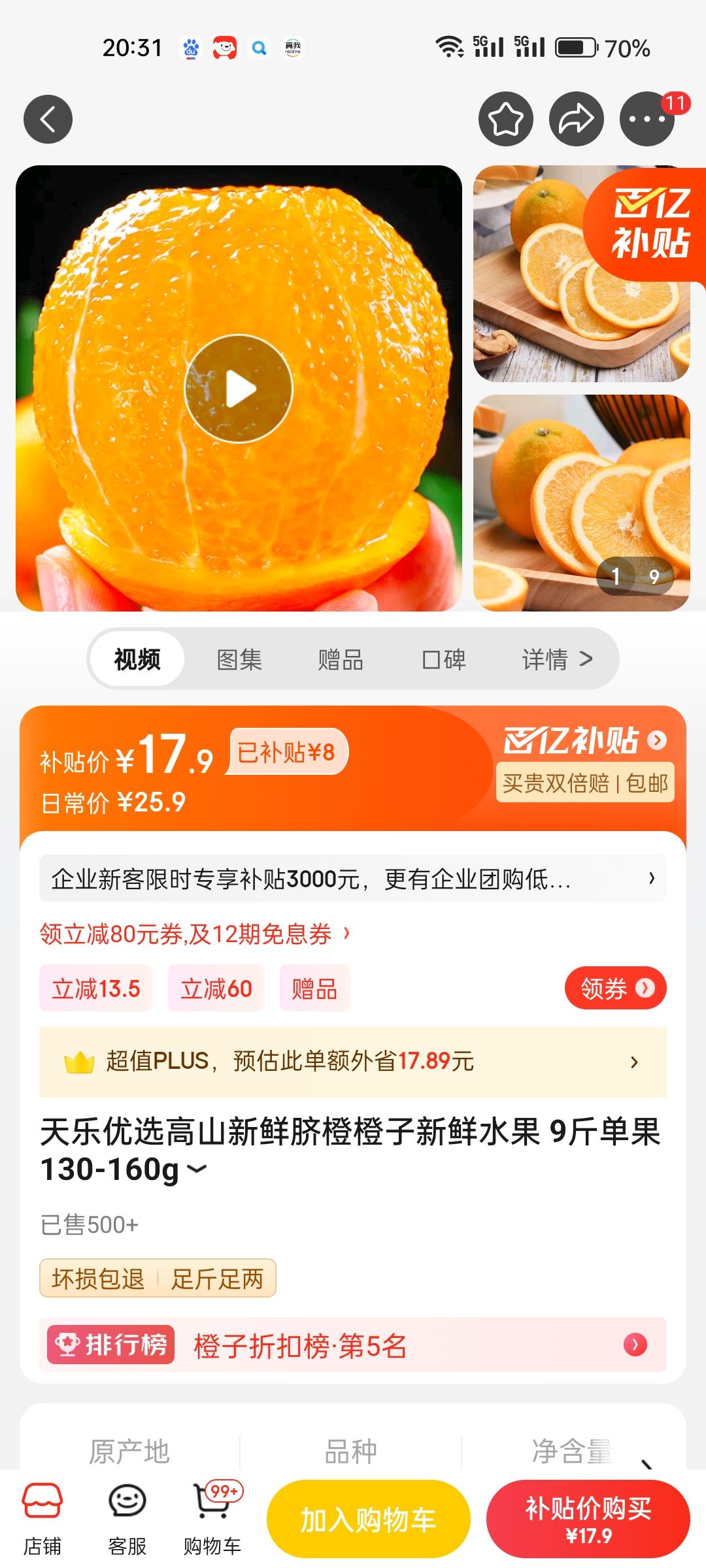Buy now with 补贴价购买 ¥17.9
Viewport: 706px width, 1568px height.
[x=588, y=1519]
